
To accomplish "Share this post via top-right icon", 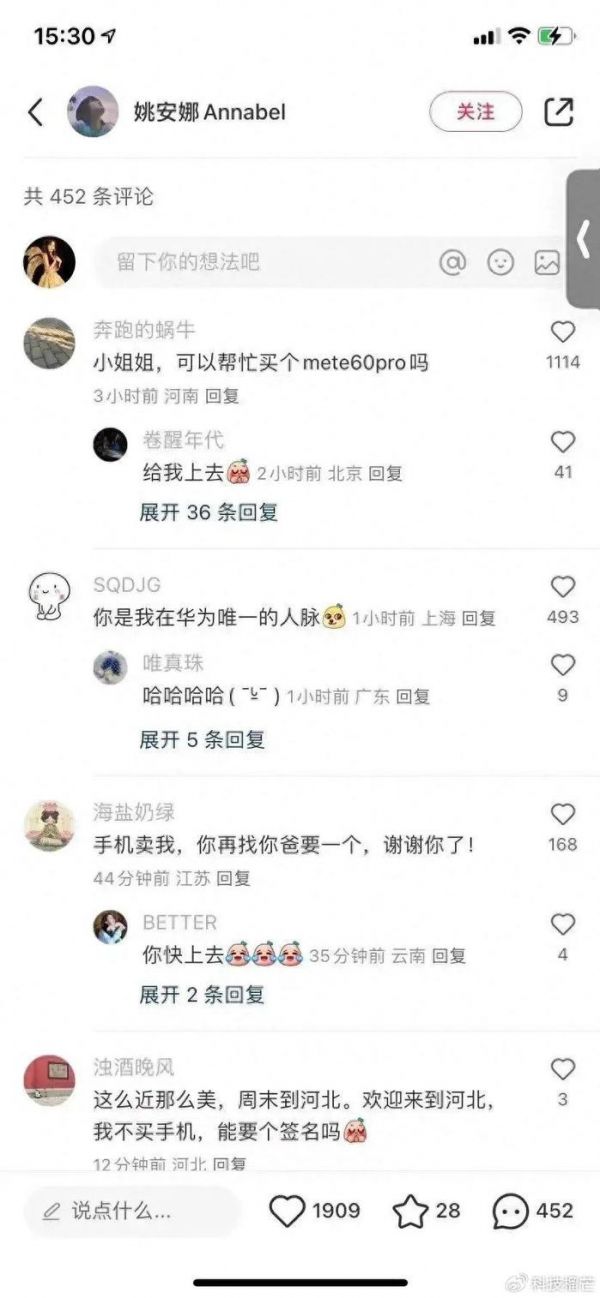I will (x=558, y=112).
